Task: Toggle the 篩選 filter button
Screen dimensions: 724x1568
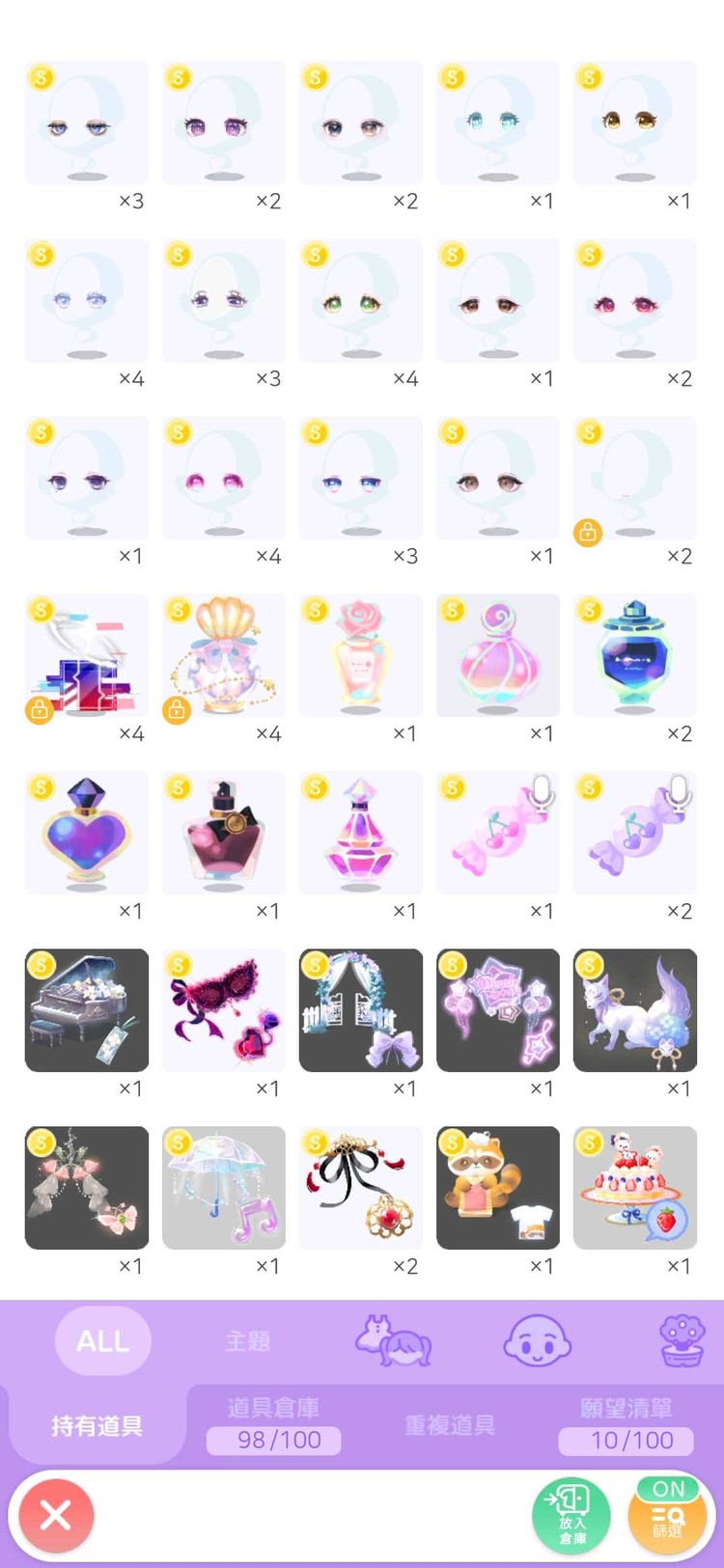Action: [667, 1516]
